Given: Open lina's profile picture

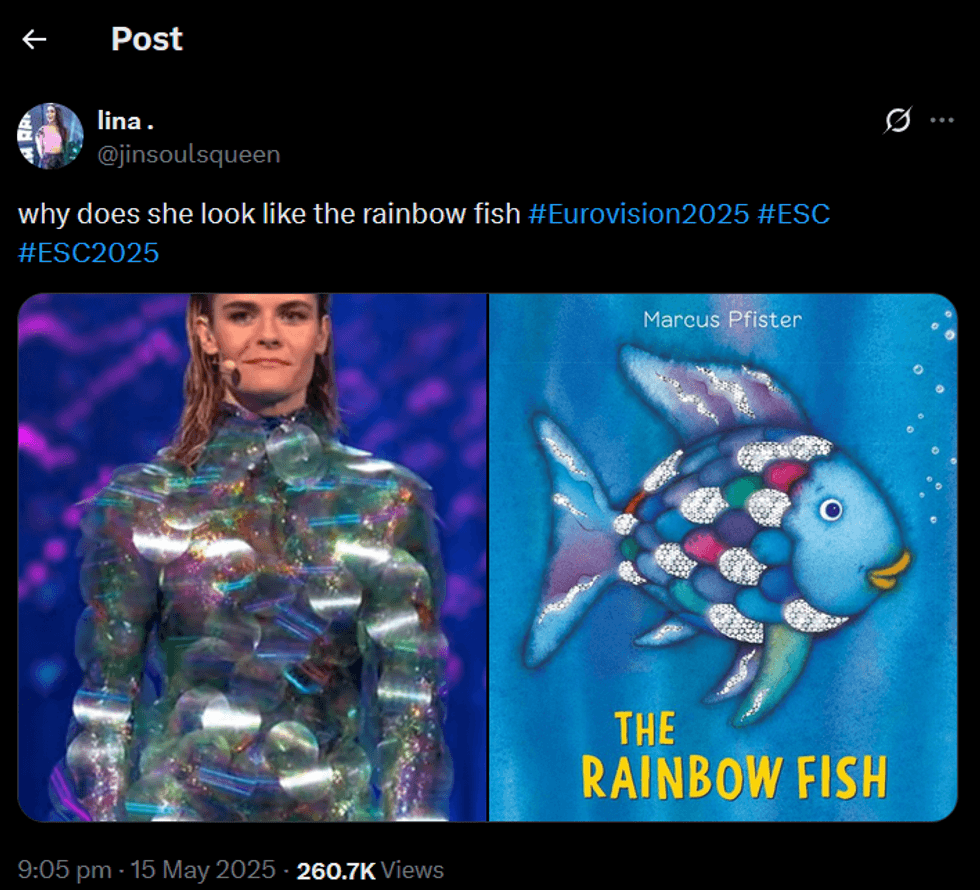Looking at the screenshot, I should click(x=50, y=136).
